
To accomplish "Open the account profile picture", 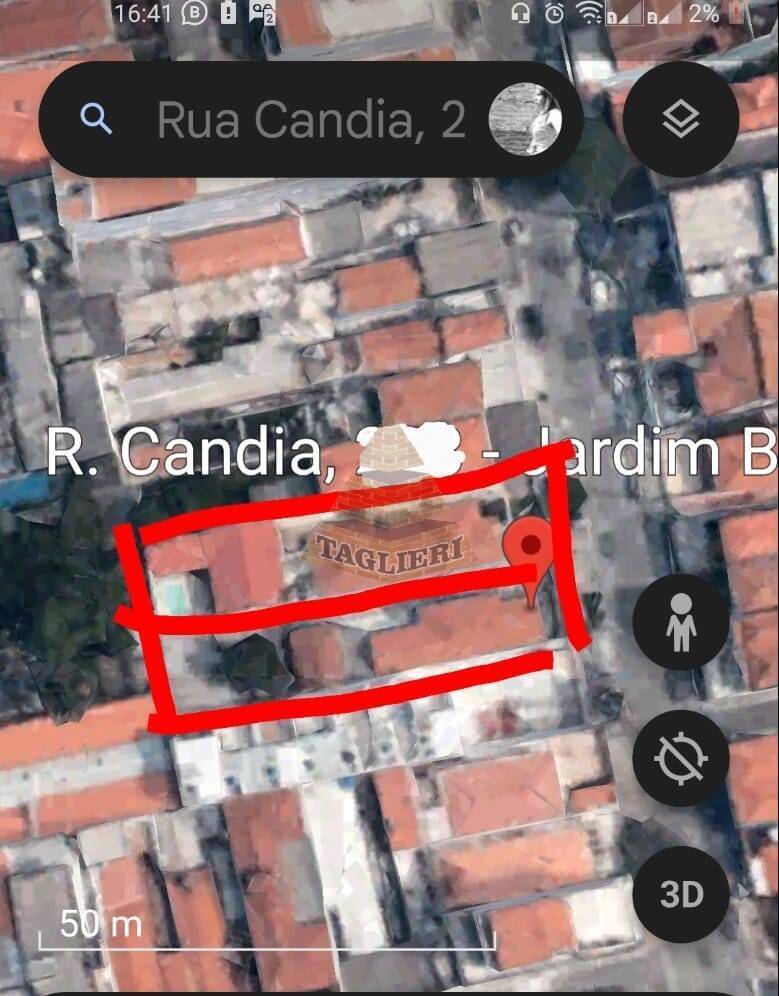I will 524,120.
